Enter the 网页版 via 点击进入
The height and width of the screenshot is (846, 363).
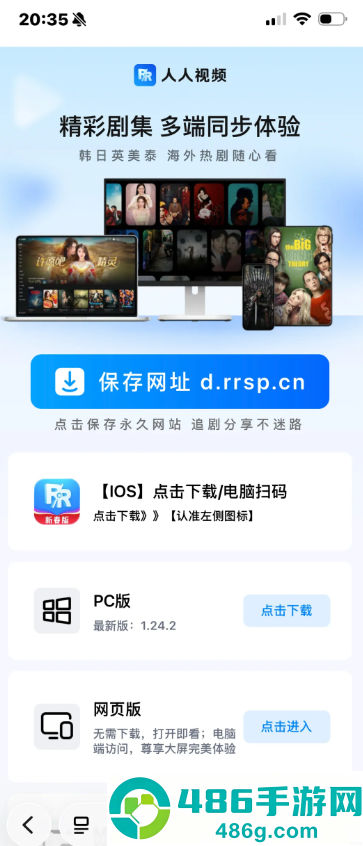(x=286, y=727)
